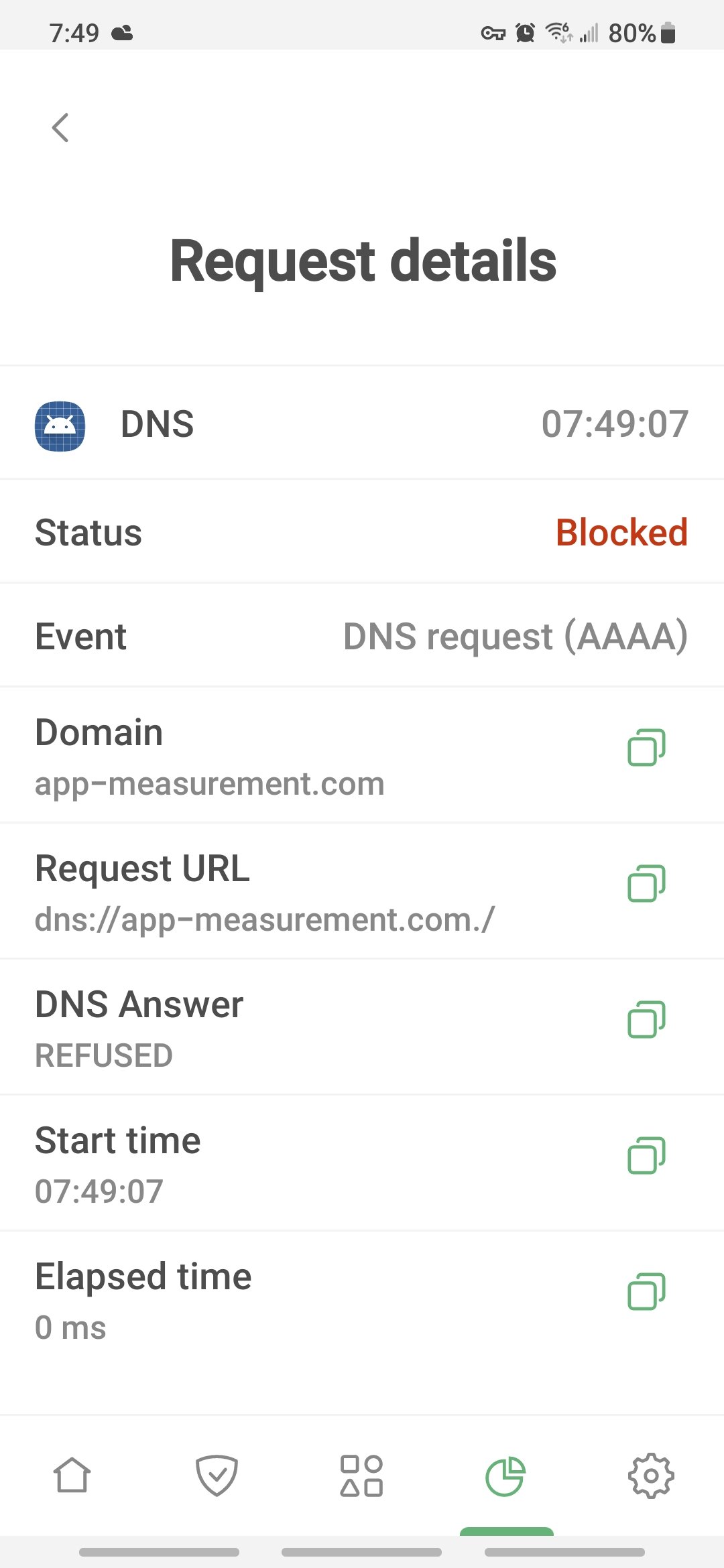This screenshot has width=724, height=1568.
Task: Tap the blue Android DNS app icon
Action: (60, 423)
